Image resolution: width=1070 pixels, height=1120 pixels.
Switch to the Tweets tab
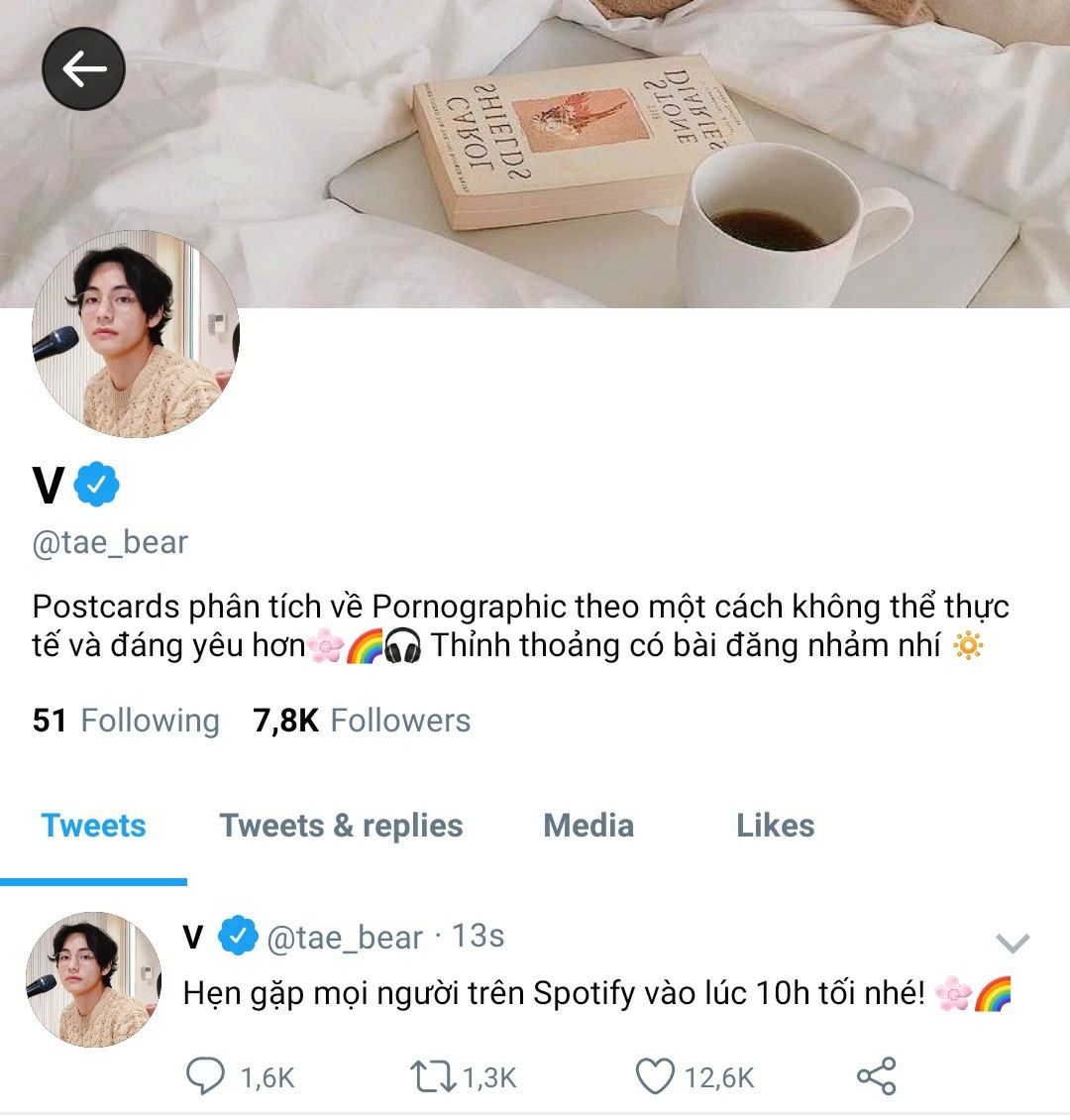tap(93, 826)
